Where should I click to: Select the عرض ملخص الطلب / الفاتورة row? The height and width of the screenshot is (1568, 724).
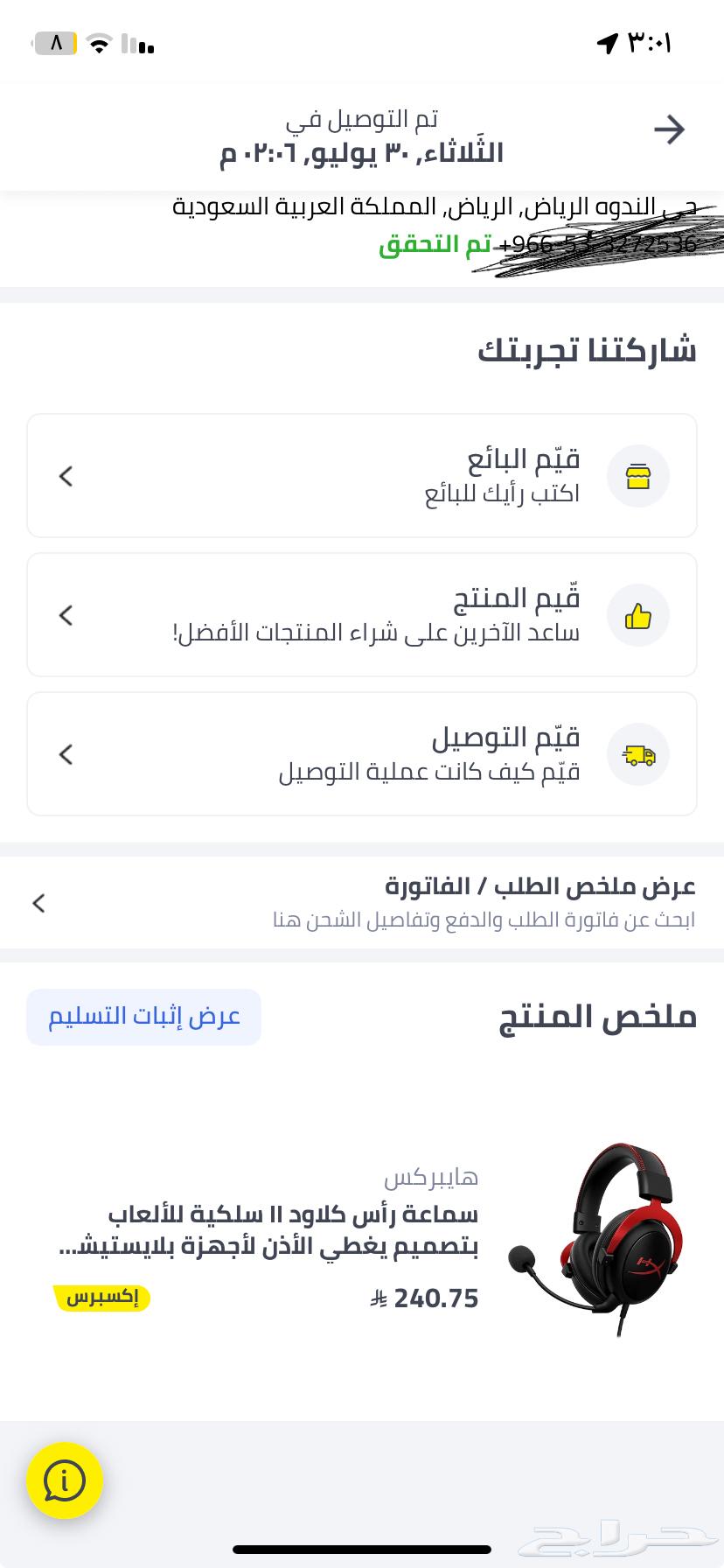point(542,885)
